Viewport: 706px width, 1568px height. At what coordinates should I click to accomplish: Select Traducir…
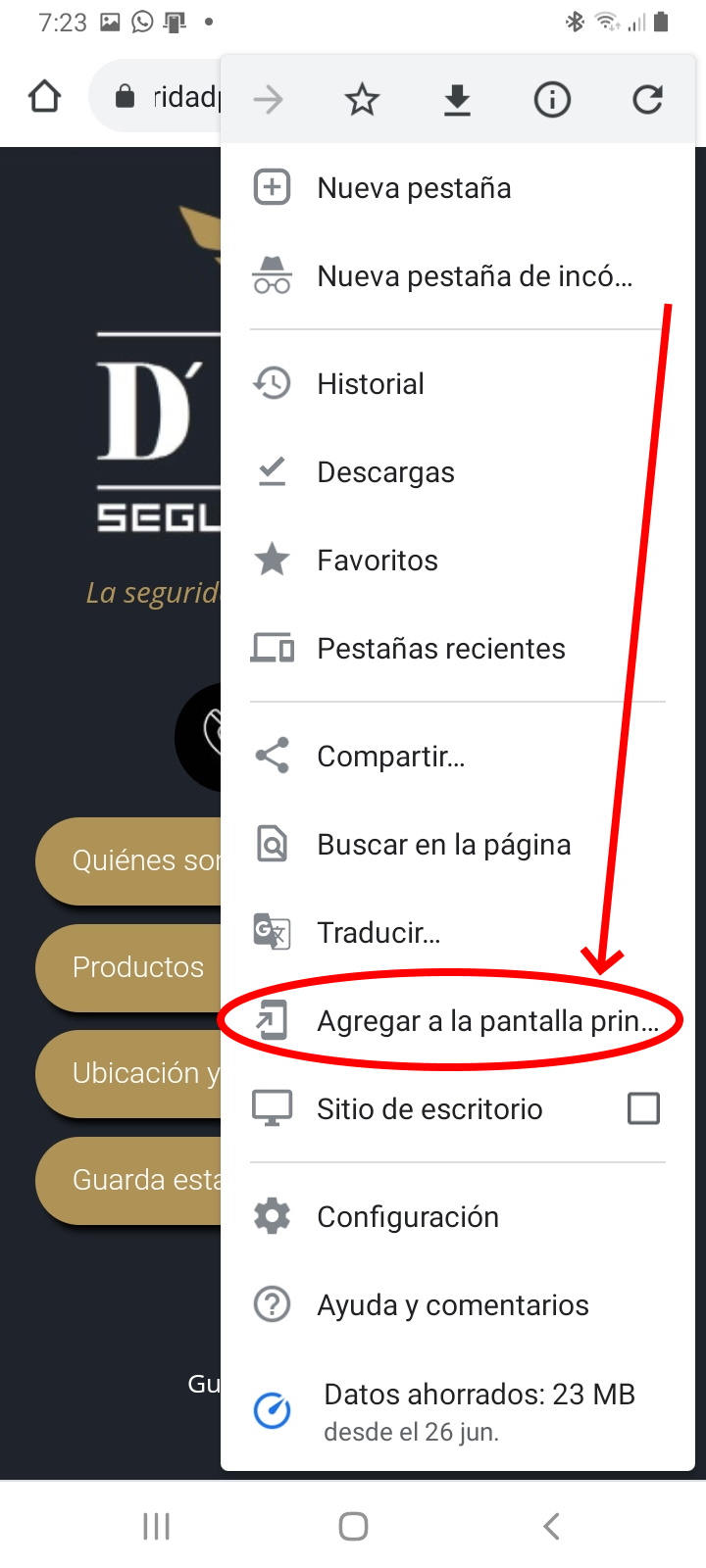coord(458,932)
